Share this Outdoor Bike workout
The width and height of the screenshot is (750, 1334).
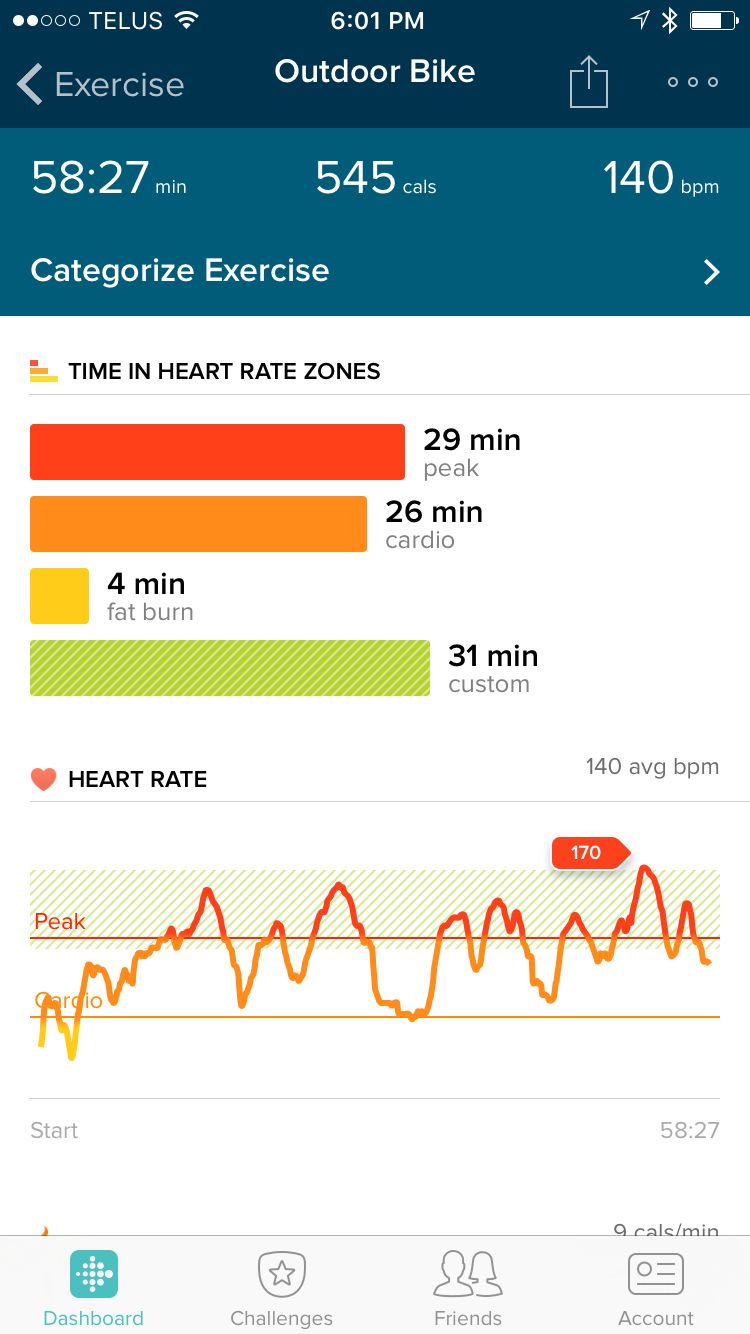[589, 82]
